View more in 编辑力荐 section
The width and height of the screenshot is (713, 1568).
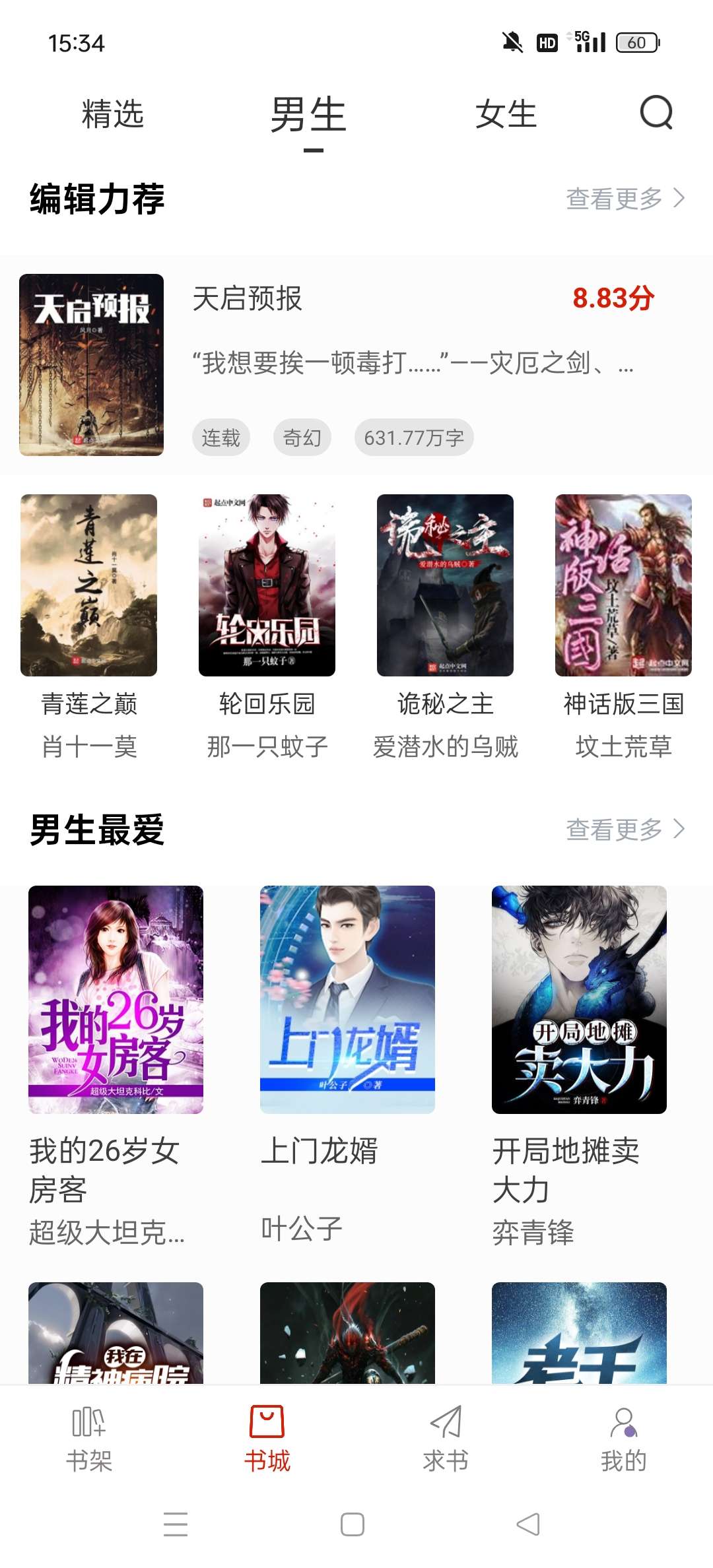(625, 199)
